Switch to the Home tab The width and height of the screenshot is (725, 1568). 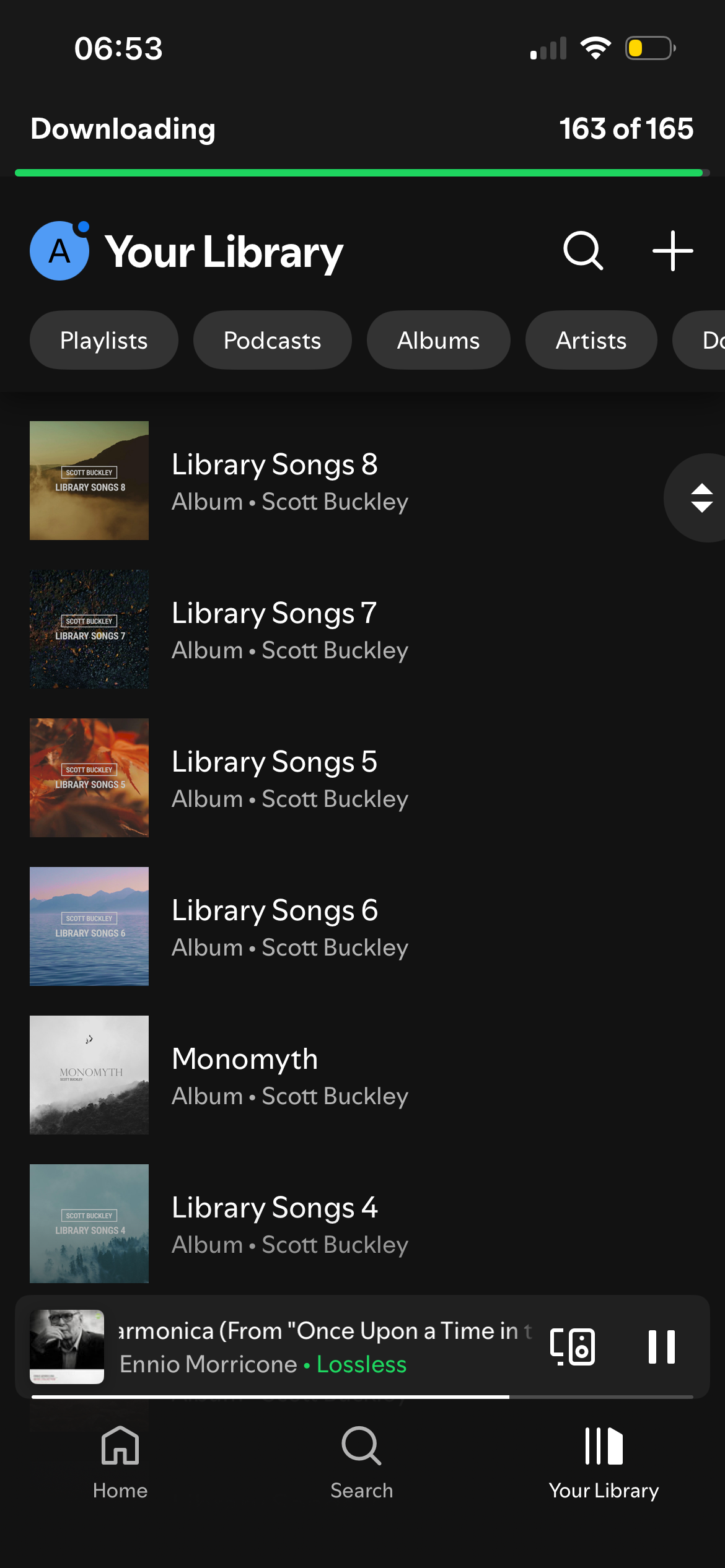pyautogui.click(x=120, y=1461)
